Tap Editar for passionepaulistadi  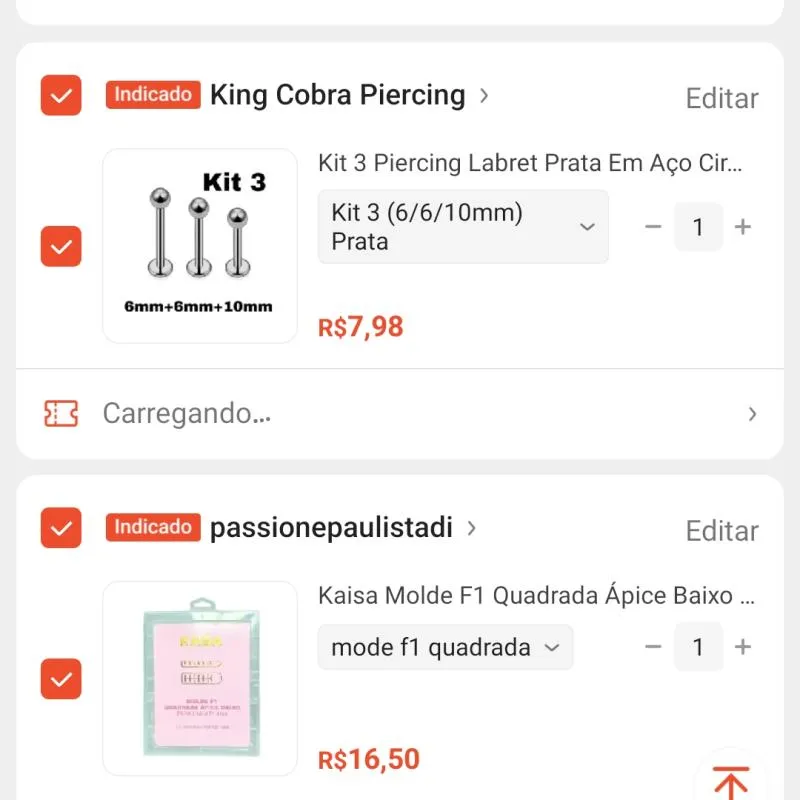[721, 530]
